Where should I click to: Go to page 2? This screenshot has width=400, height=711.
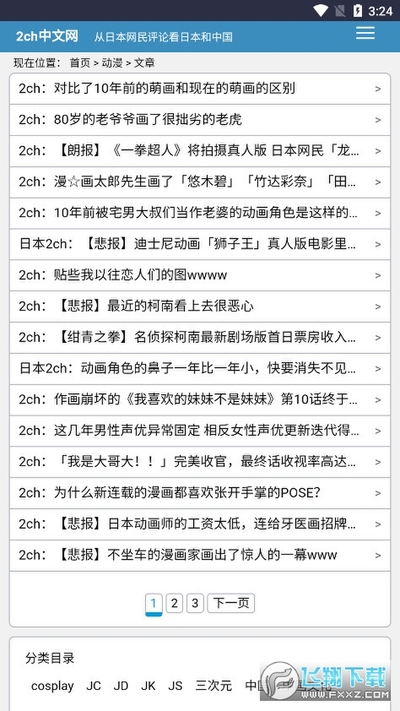(174, 604)
